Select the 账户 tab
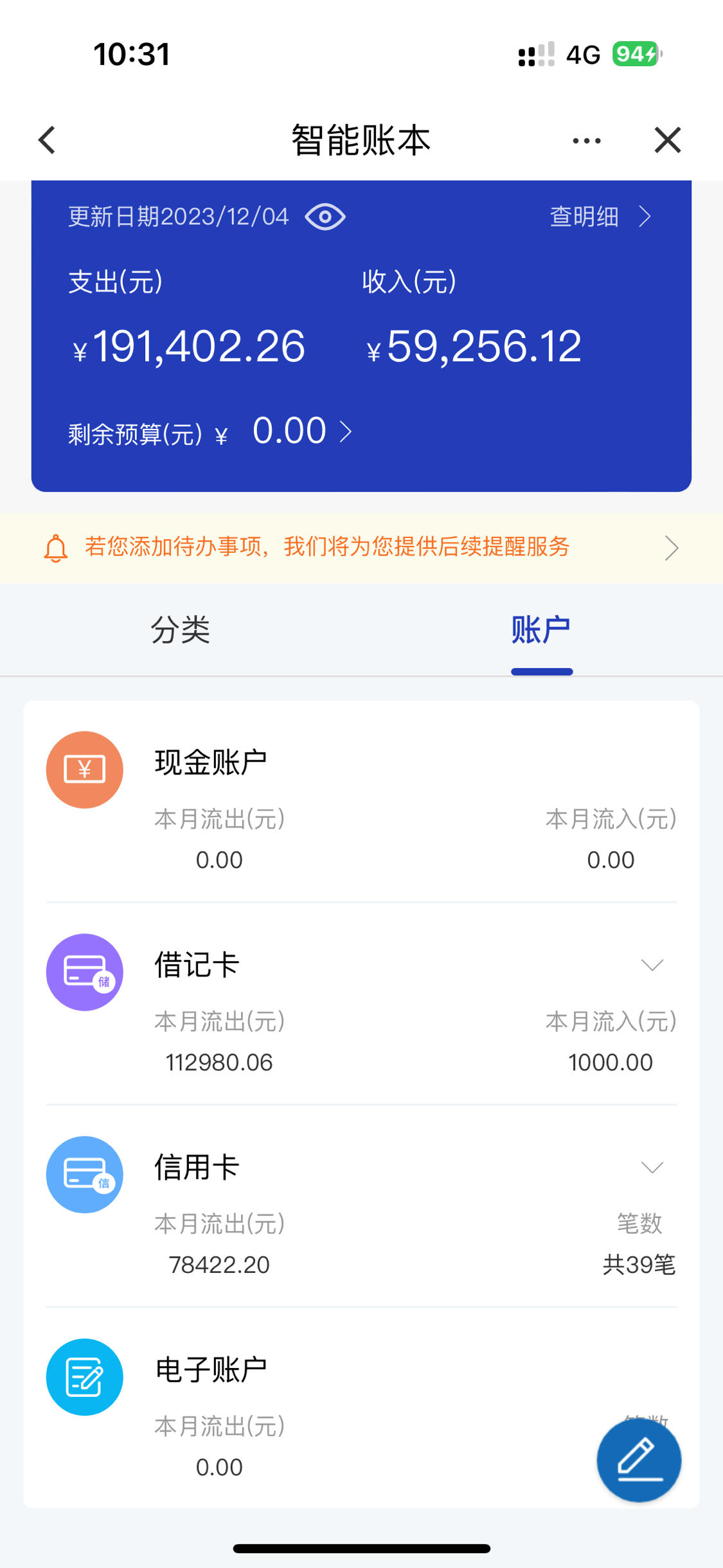 [x=541, y=630]
